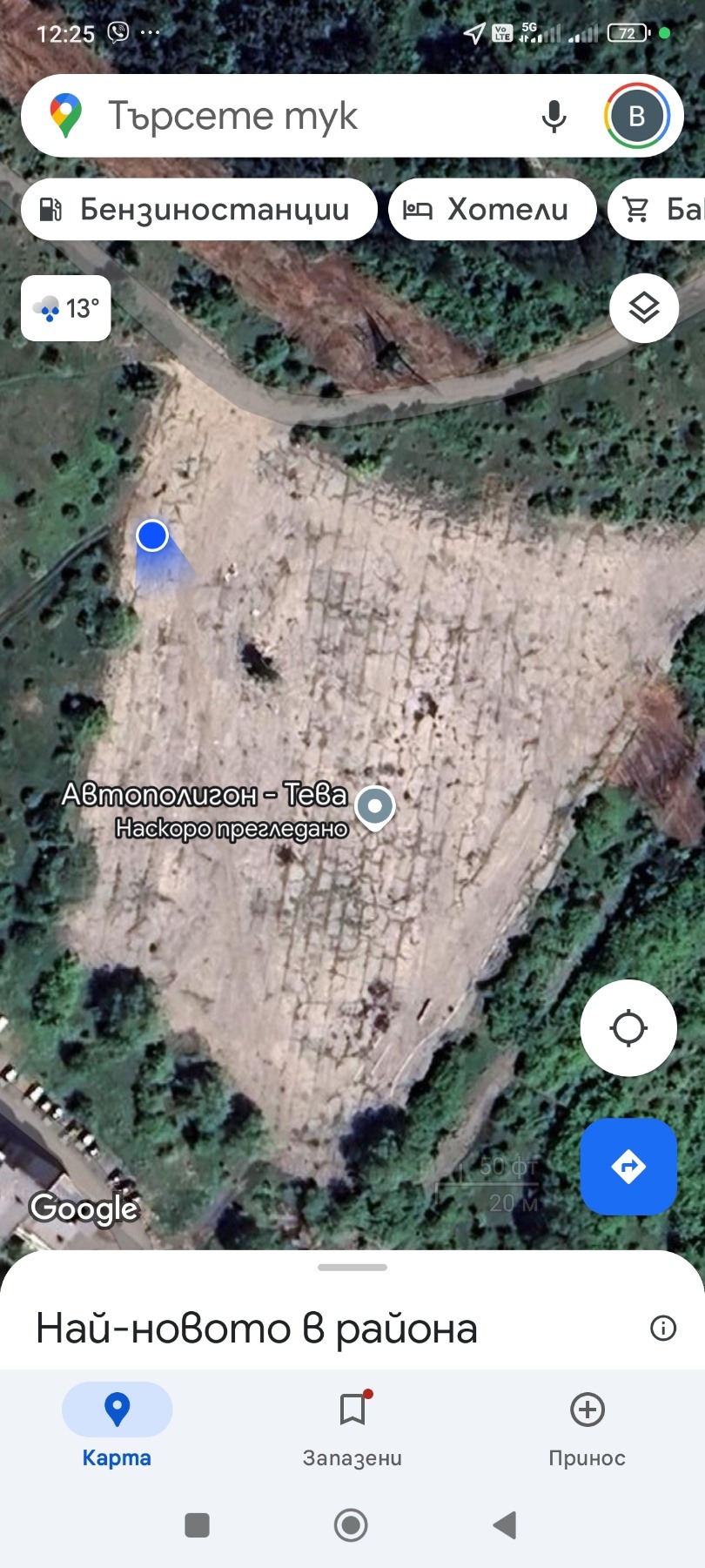Open directions with the blue arrow button
705x1568 pixels.
tap(628, 1166)
